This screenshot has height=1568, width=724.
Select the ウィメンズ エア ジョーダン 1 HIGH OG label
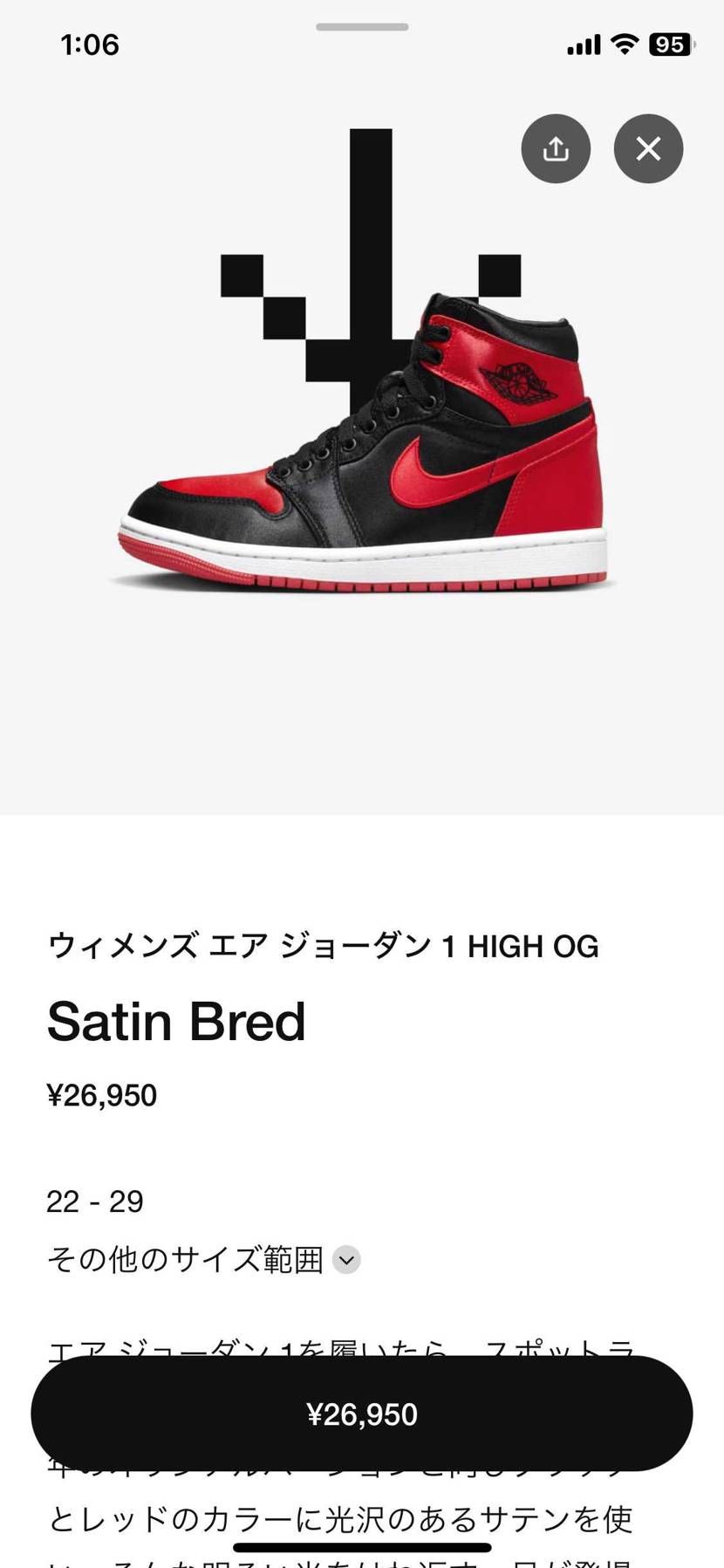pos(323,947)
